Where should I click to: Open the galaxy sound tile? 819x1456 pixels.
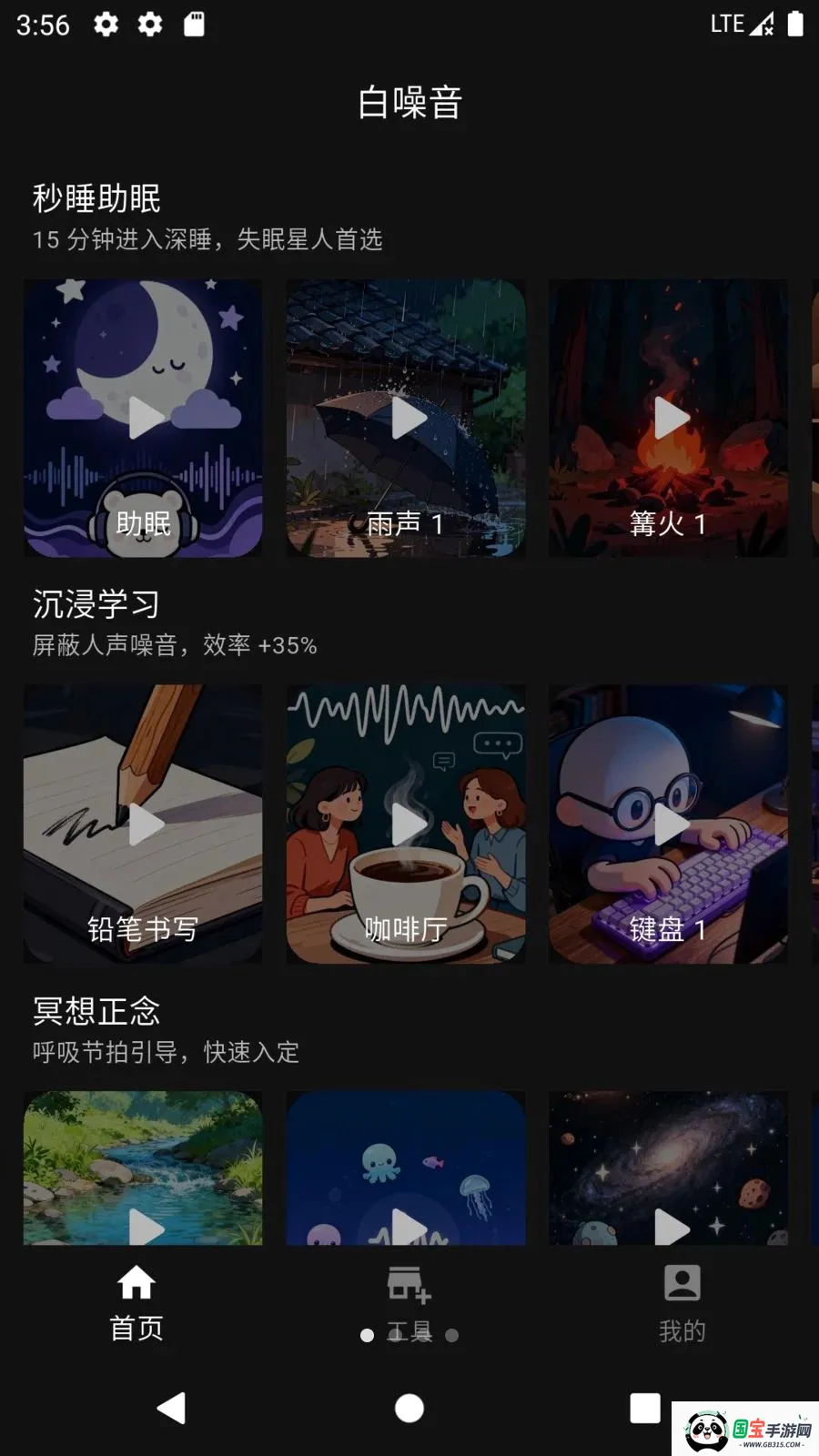[x=668, y=1168]
